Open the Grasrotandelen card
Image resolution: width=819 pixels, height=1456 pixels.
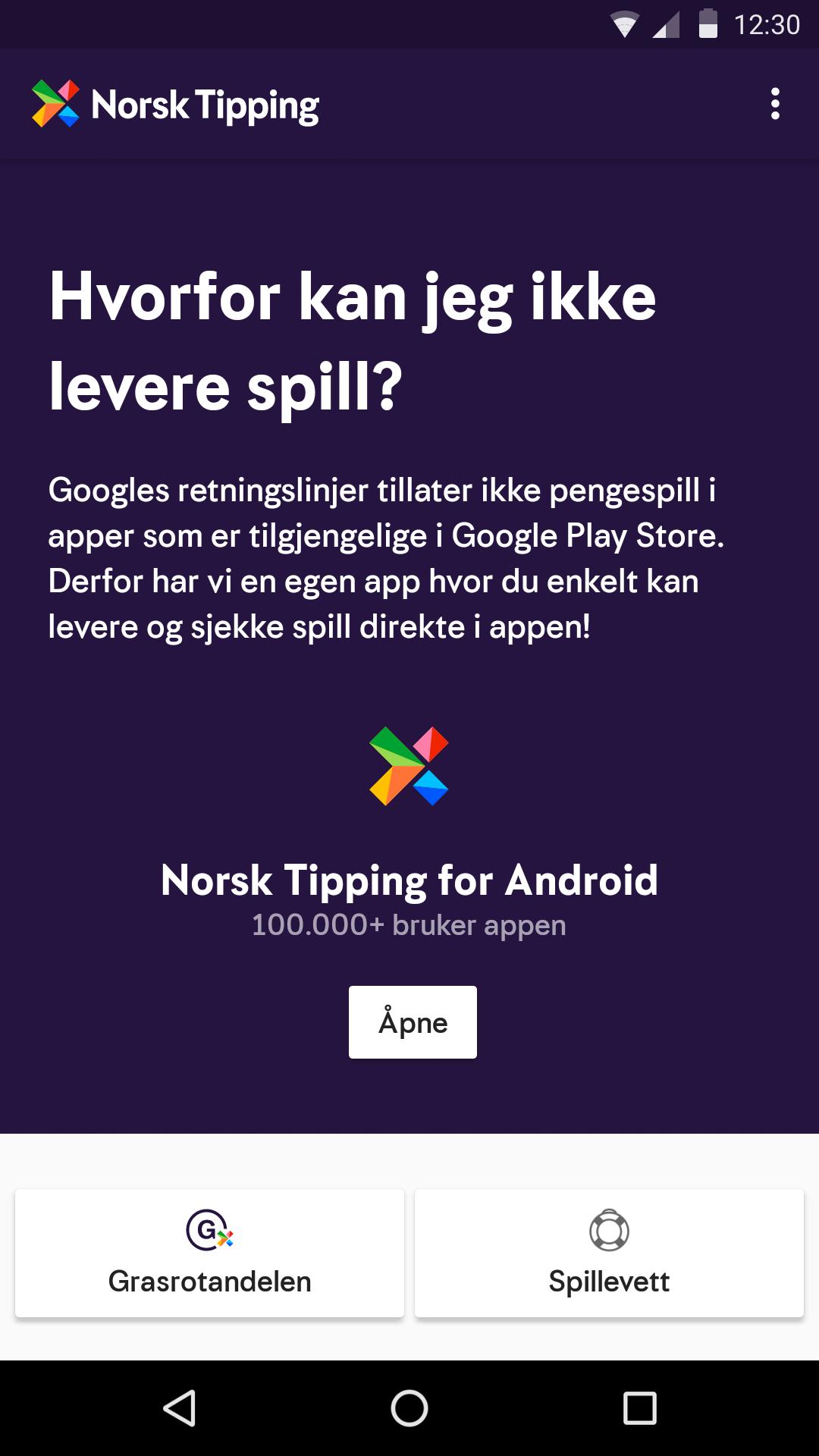click(209, 1253)
